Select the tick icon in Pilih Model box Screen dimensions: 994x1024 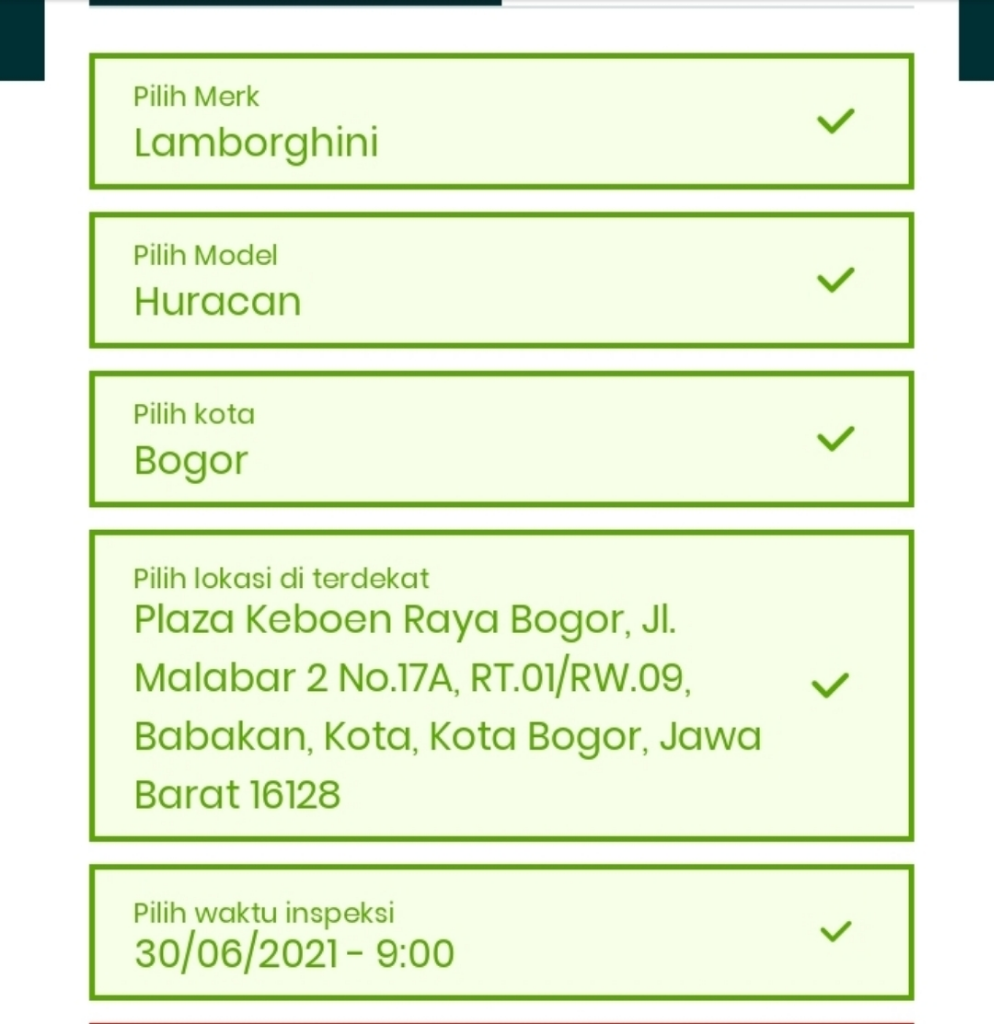(835, 281)
